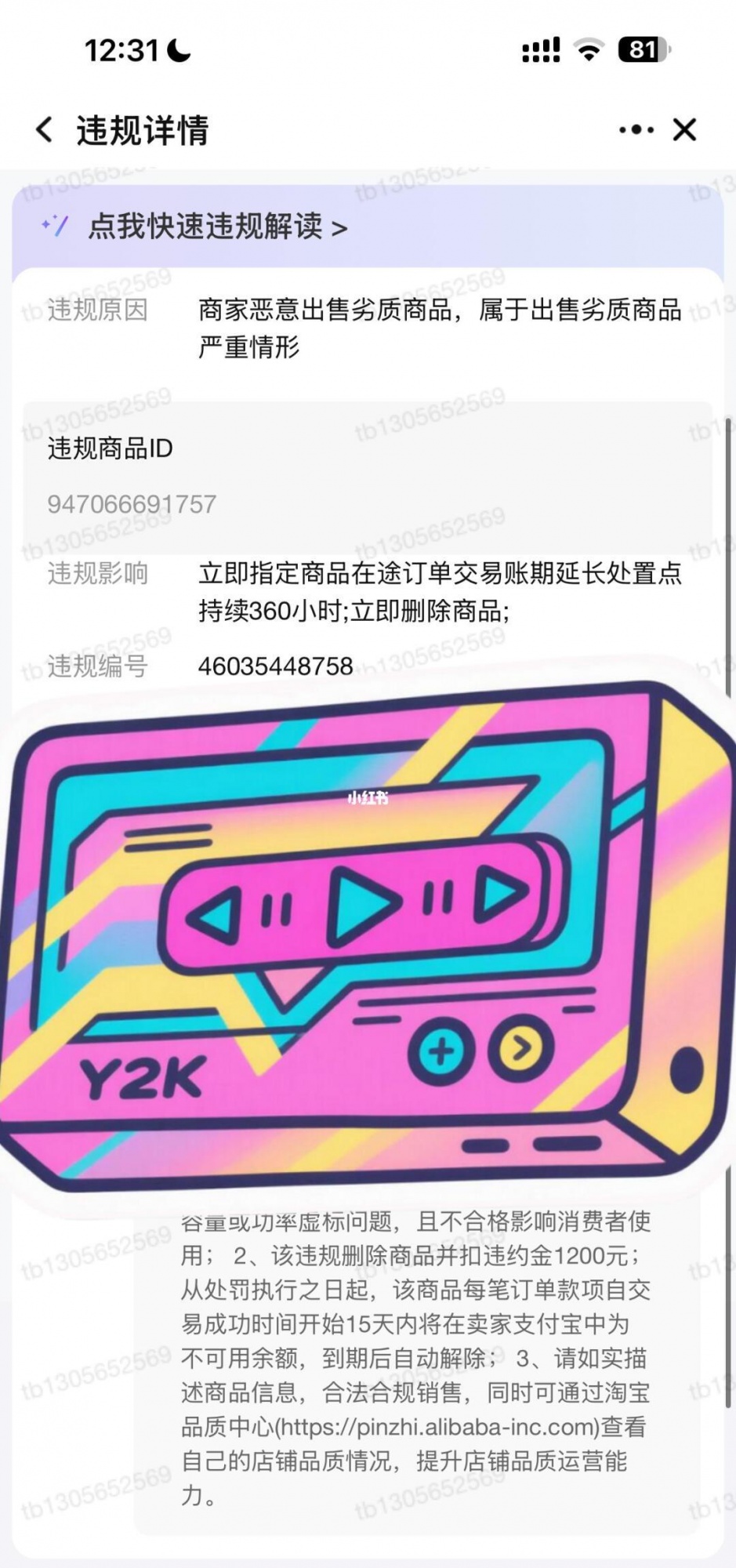
Task: Close the 违规详情 page with X
Action: [x=684, y=130]
